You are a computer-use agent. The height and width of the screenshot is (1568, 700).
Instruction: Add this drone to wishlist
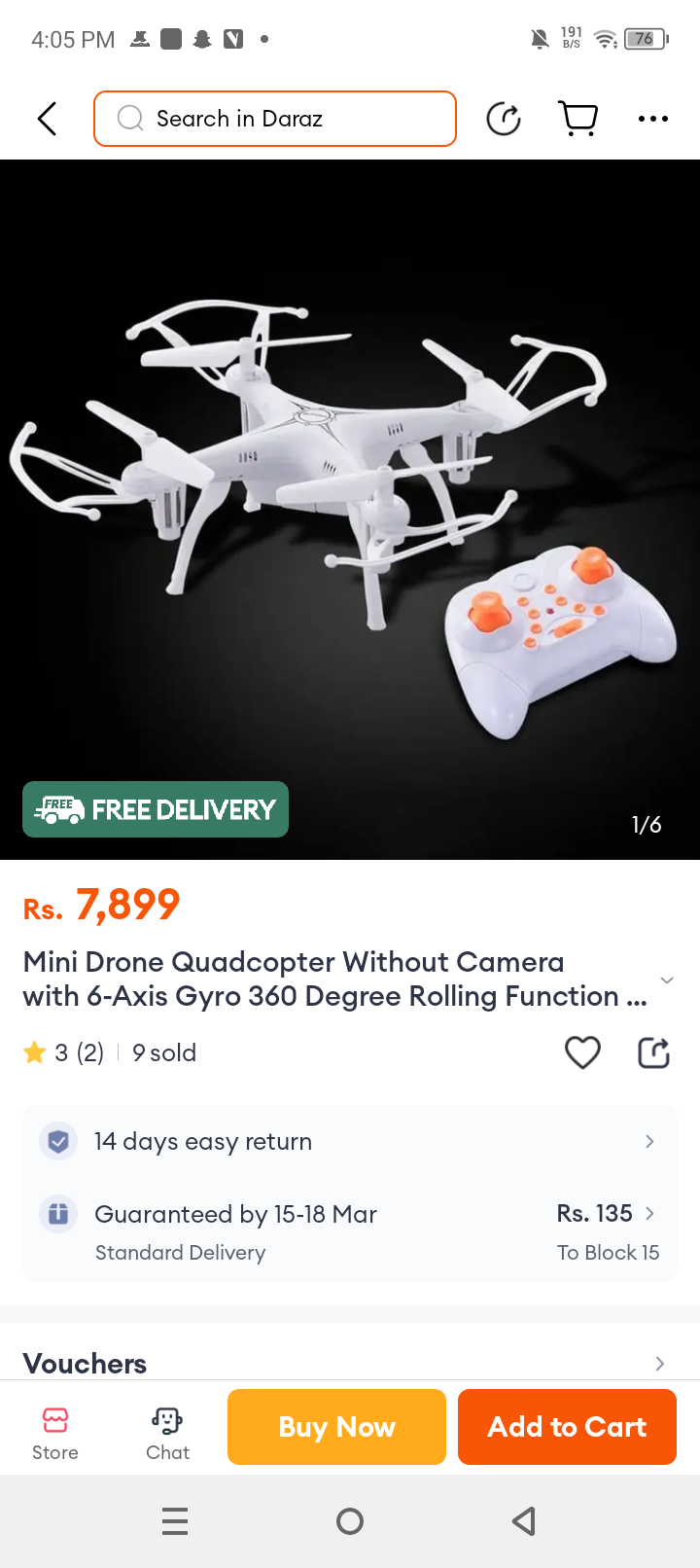click(582, 1052)
